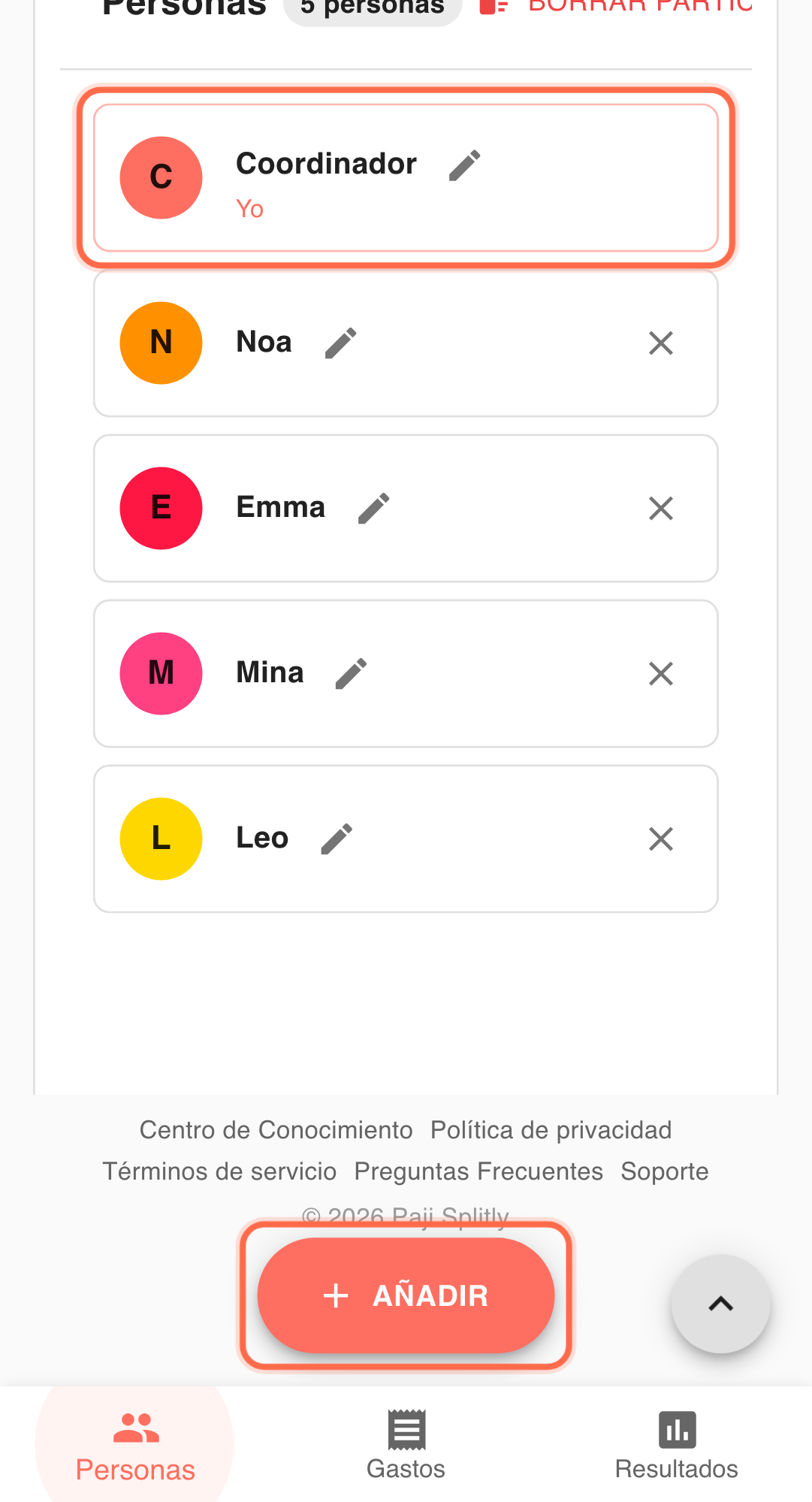
Task: Click Mina's pink avatar circle
Action: click(161, 673)
